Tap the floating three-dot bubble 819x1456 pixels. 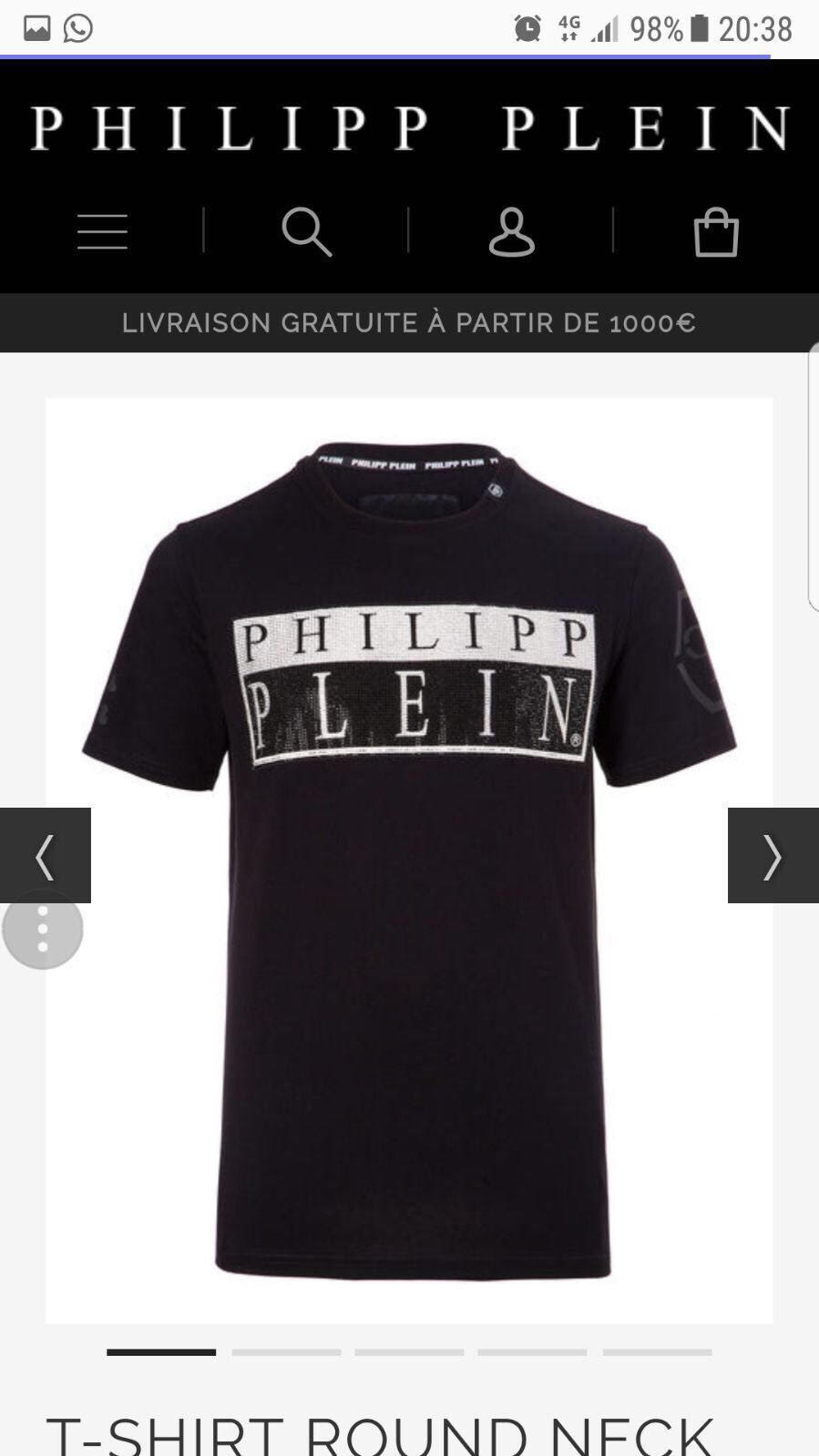coord(43,930)
